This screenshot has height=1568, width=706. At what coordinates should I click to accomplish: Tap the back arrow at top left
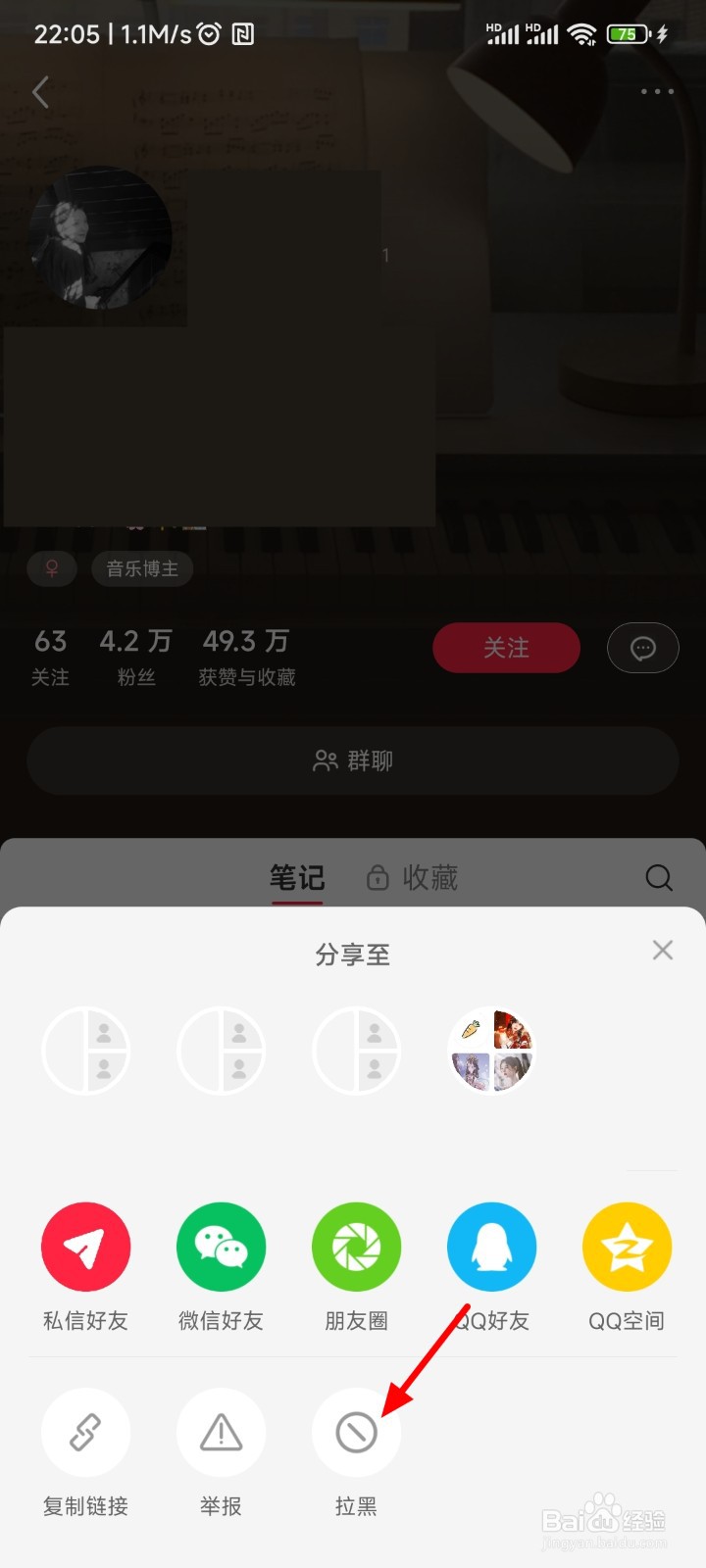[40, 91]
